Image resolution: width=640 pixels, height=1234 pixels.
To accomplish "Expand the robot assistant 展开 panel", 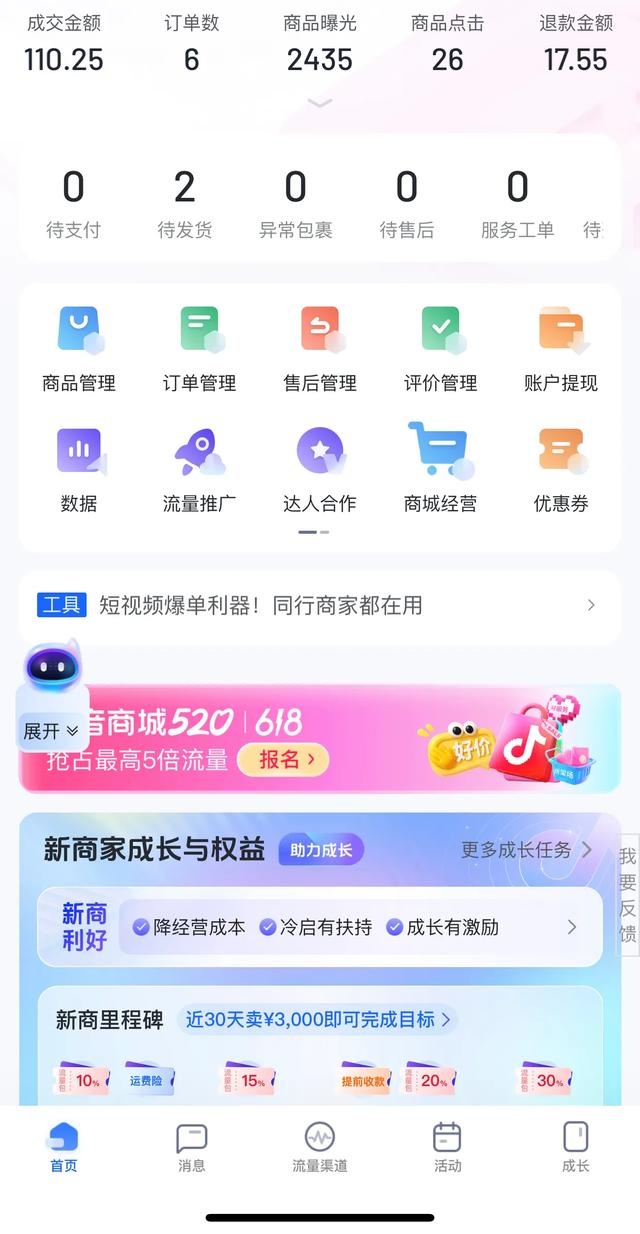I will (x=52, y=731).
